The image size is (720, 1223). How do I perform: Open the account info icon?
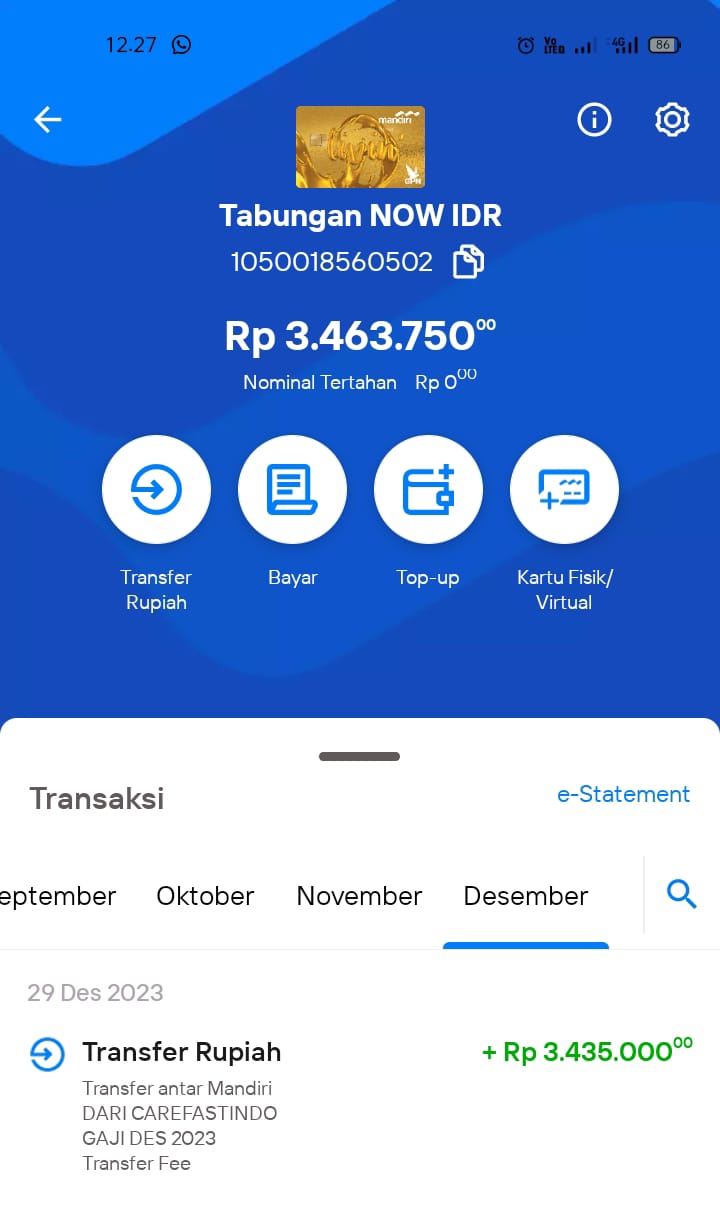point(594,120)
